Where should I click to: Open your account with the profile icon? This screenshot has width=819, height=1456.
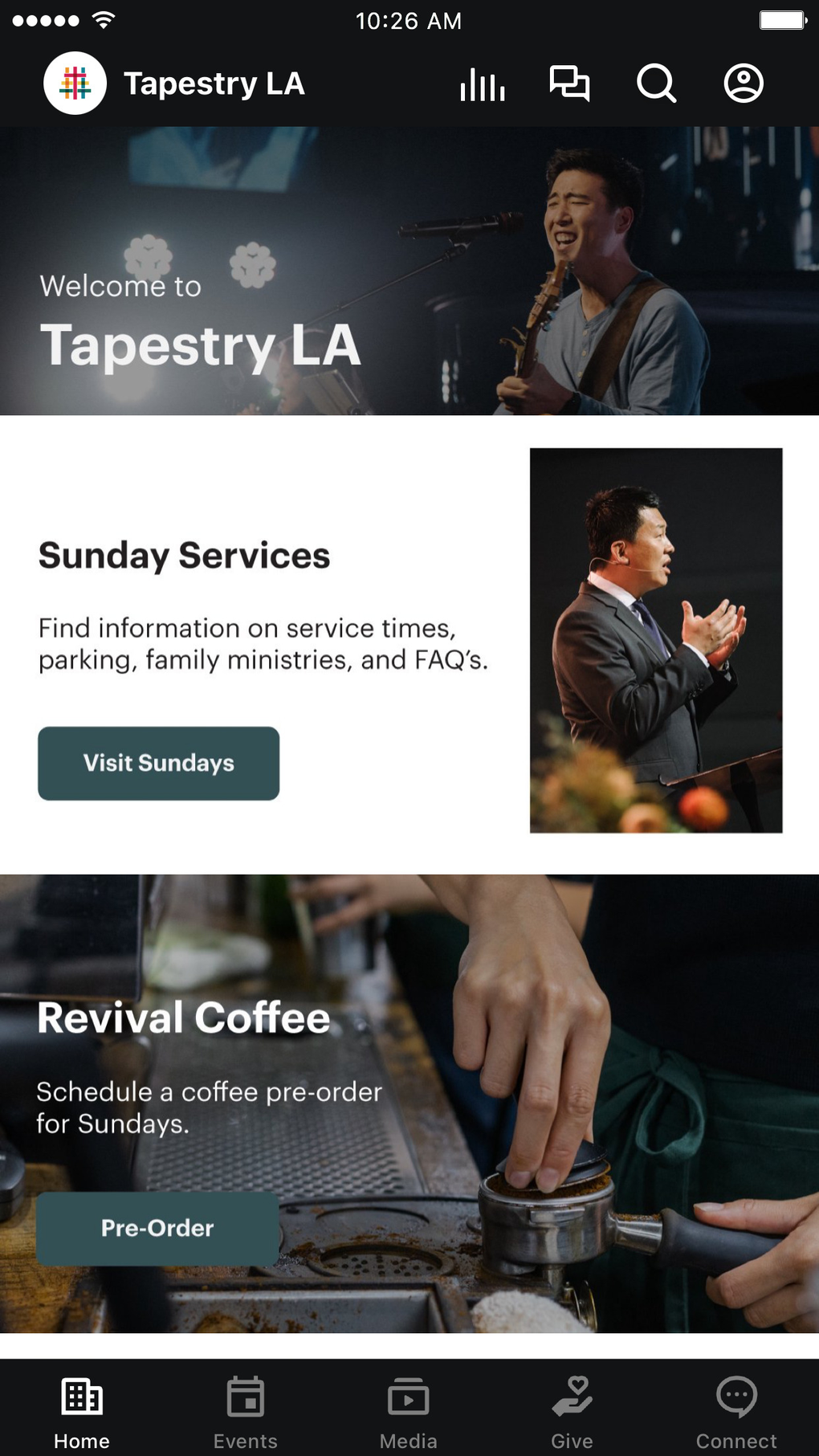click(x=743, y=83)
